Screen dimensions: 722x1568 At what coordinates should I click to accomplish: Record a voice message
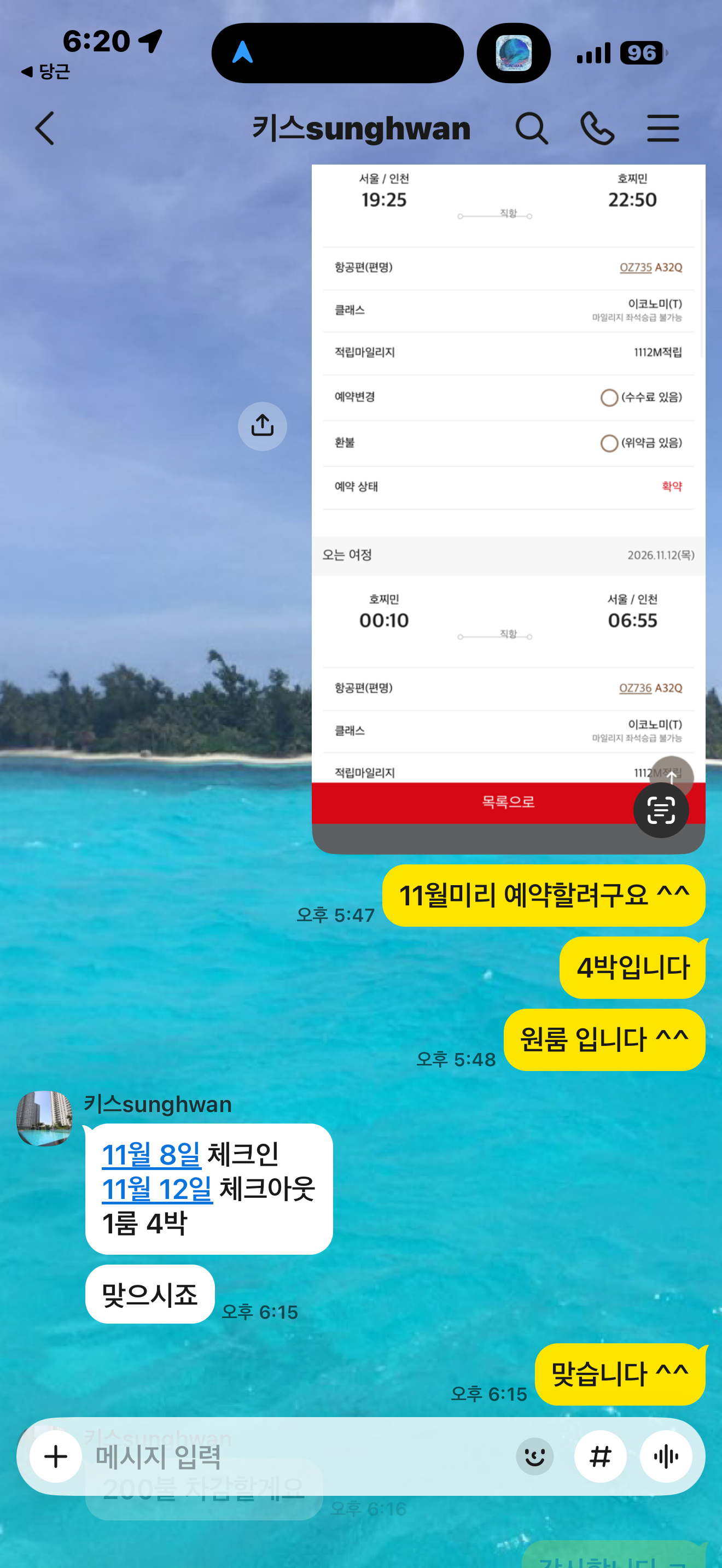pos(666,1456)
